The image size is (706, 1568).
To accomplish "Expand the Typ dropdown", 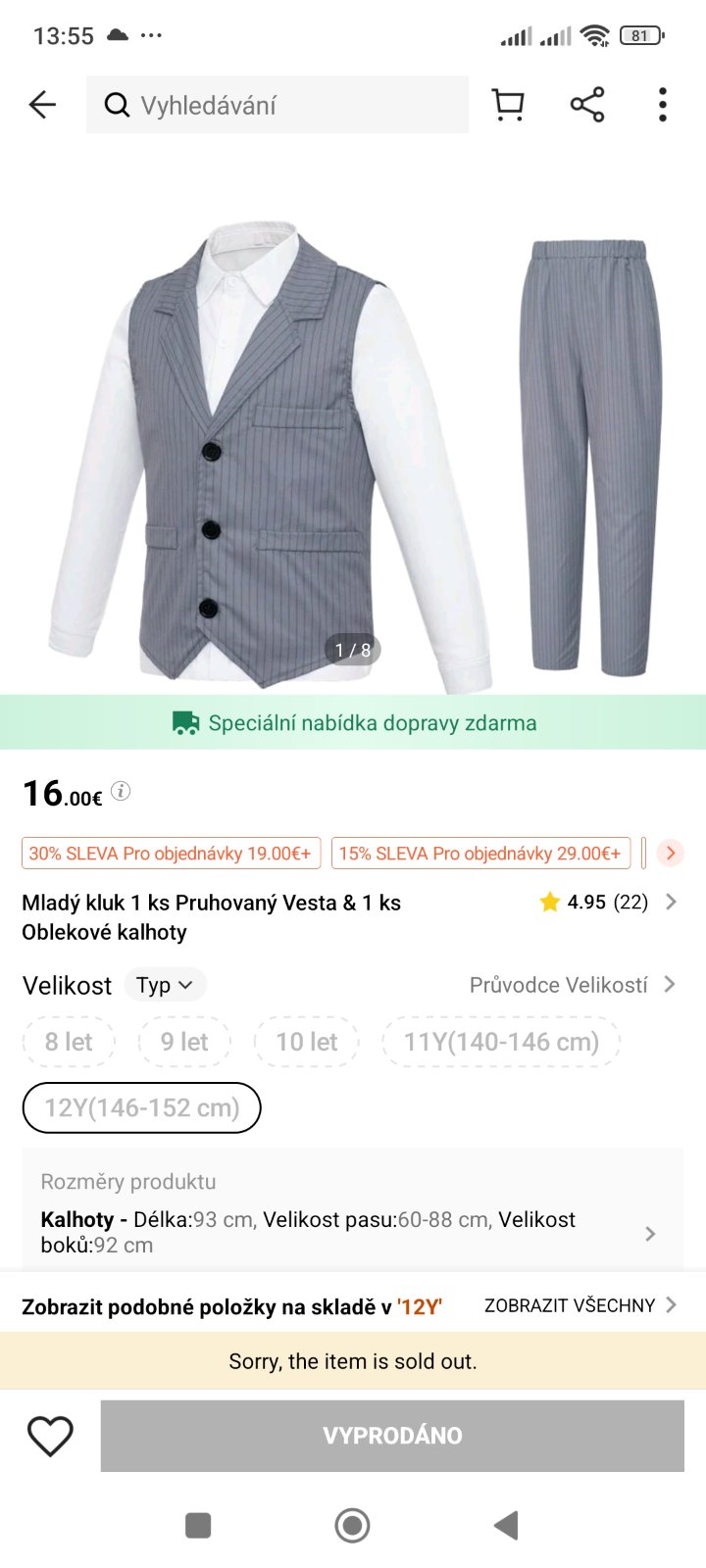I will click(165, 985).
